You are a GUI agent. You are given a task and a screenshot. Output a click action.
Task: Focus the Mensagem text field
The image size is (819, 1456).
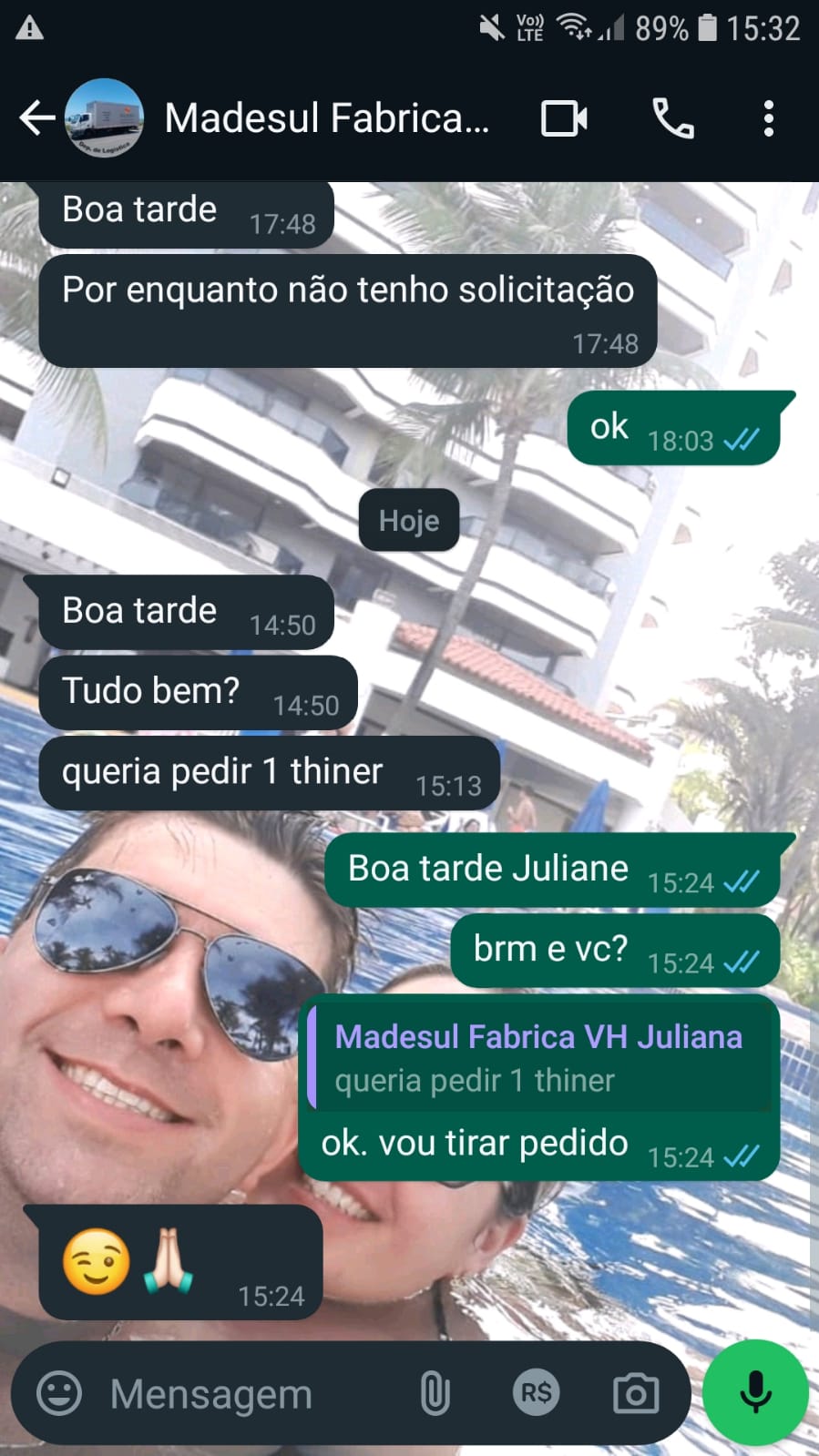pyautogui.click(x=246, y=1393)
